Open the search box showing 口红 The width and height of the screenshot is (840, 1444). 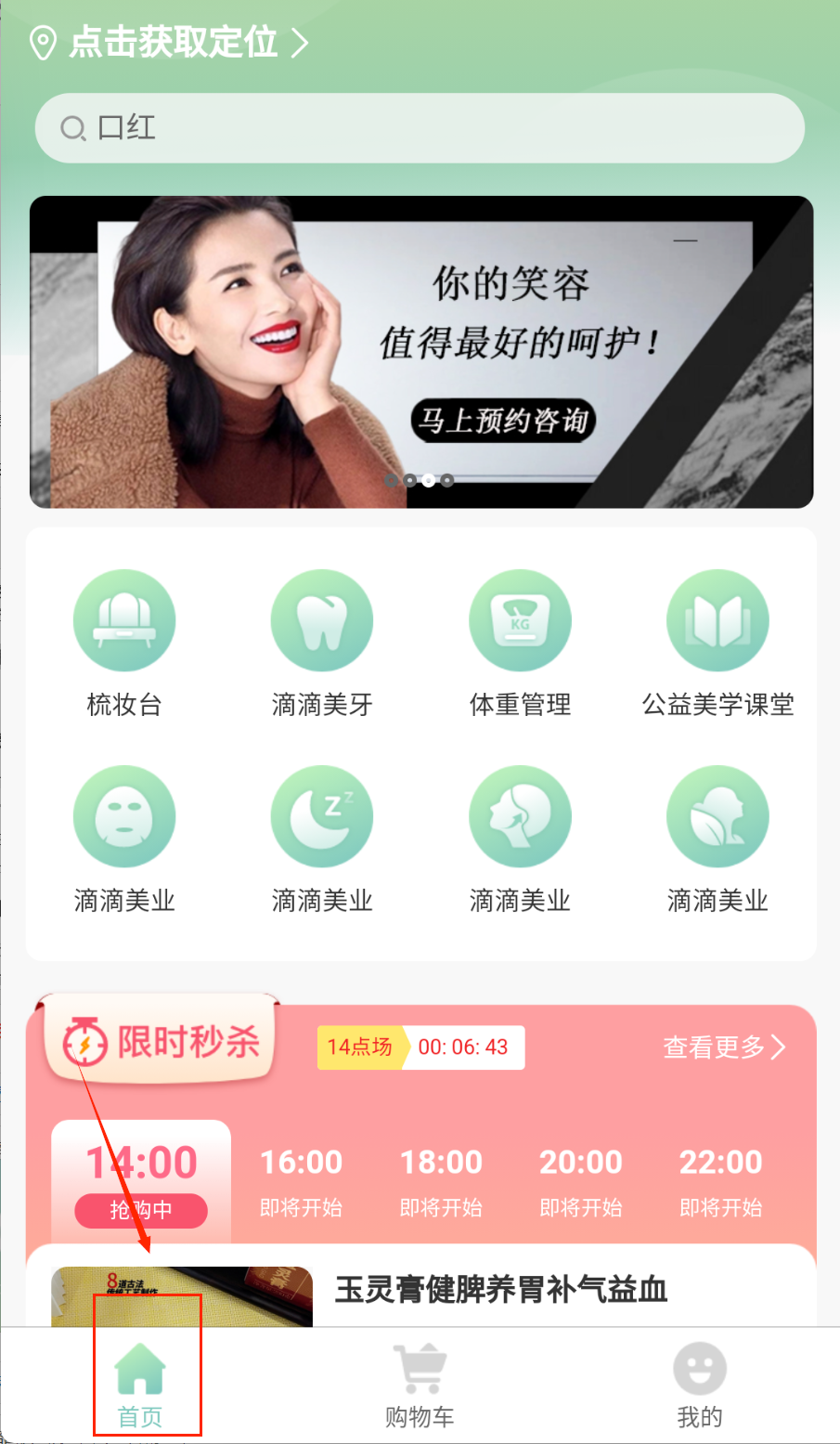[x=420, y=128]
